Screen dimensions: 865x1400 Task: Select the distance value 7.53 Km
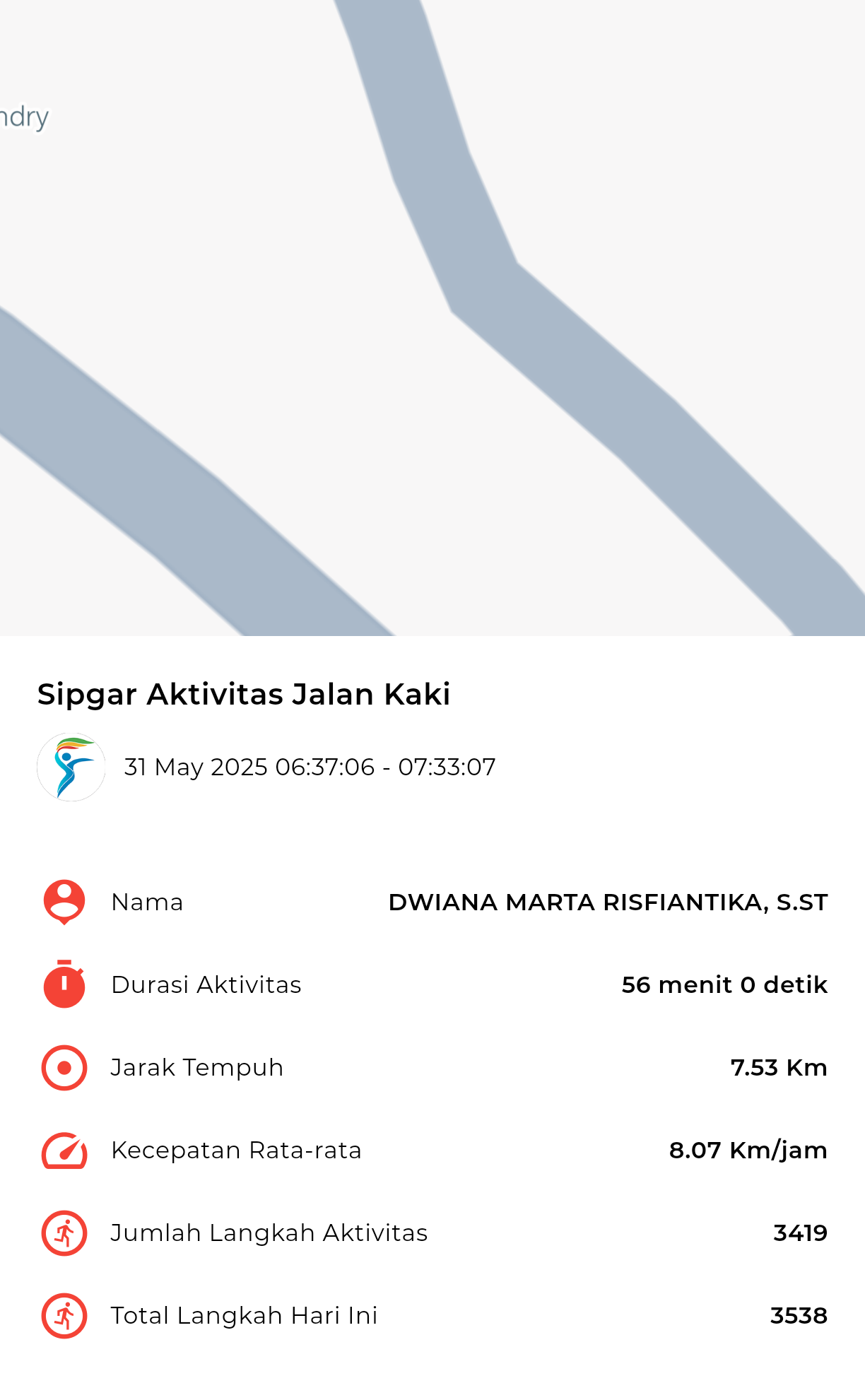pyautogui.click(x=777, y=1068)
